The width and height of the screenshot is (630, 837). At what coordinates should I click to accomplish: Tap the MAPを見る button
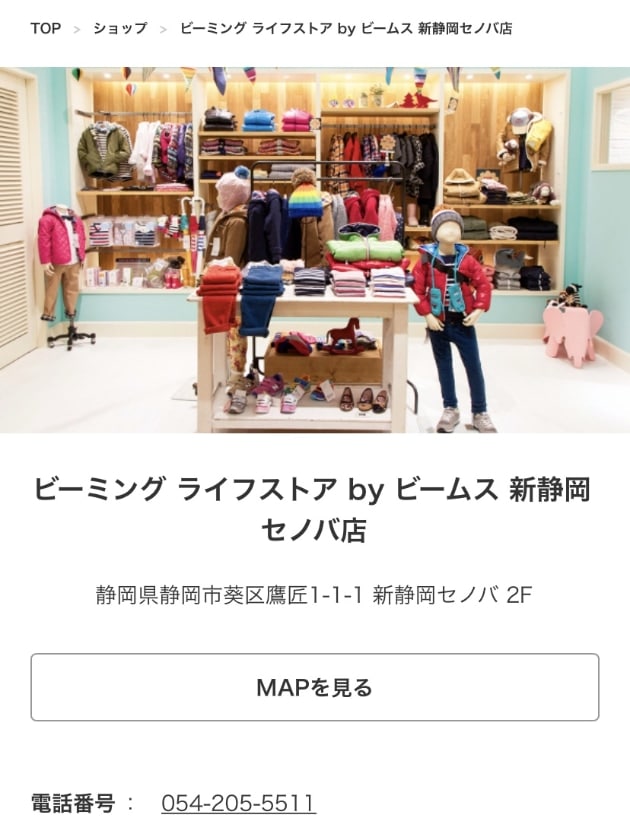pos(315,688)
